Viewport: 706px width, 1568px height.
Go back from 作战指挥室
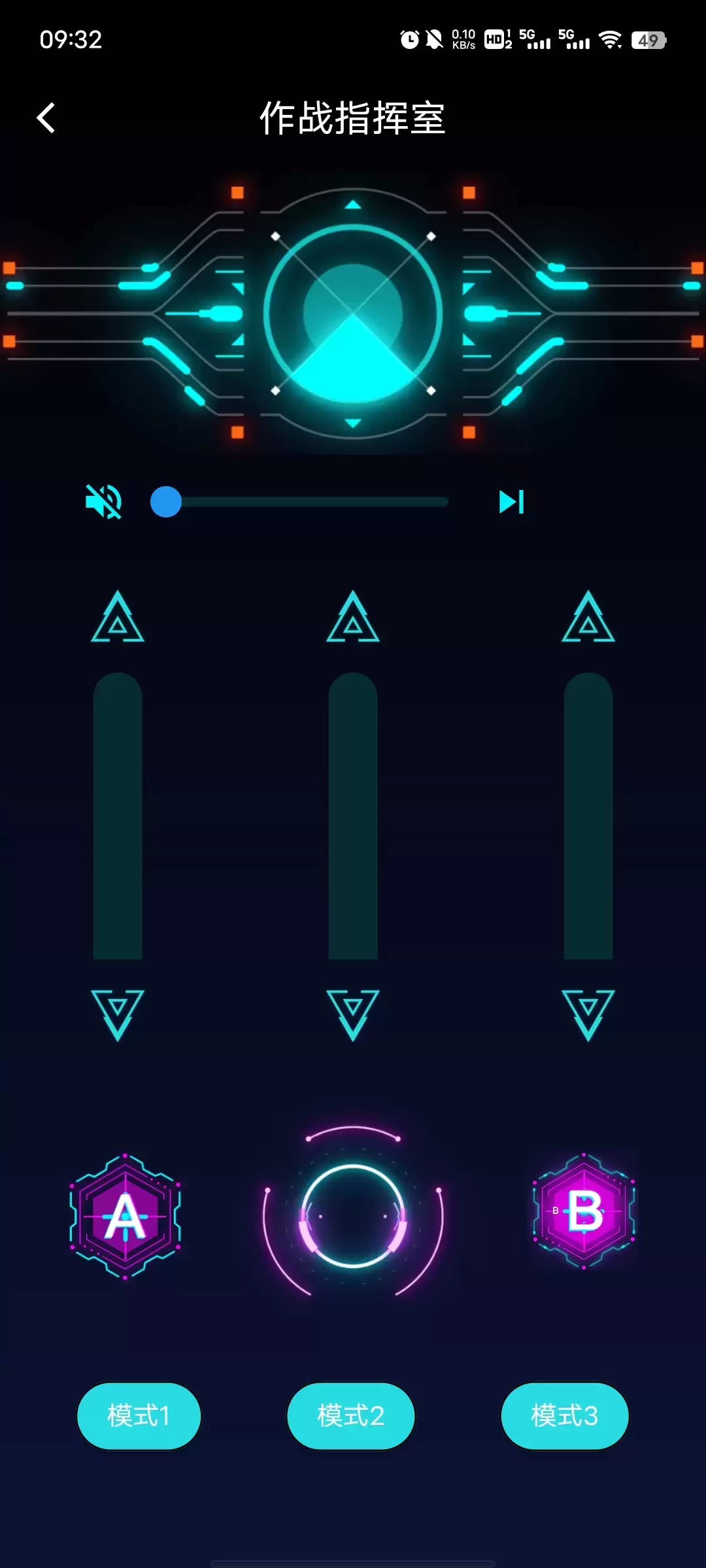coord(46,118)
